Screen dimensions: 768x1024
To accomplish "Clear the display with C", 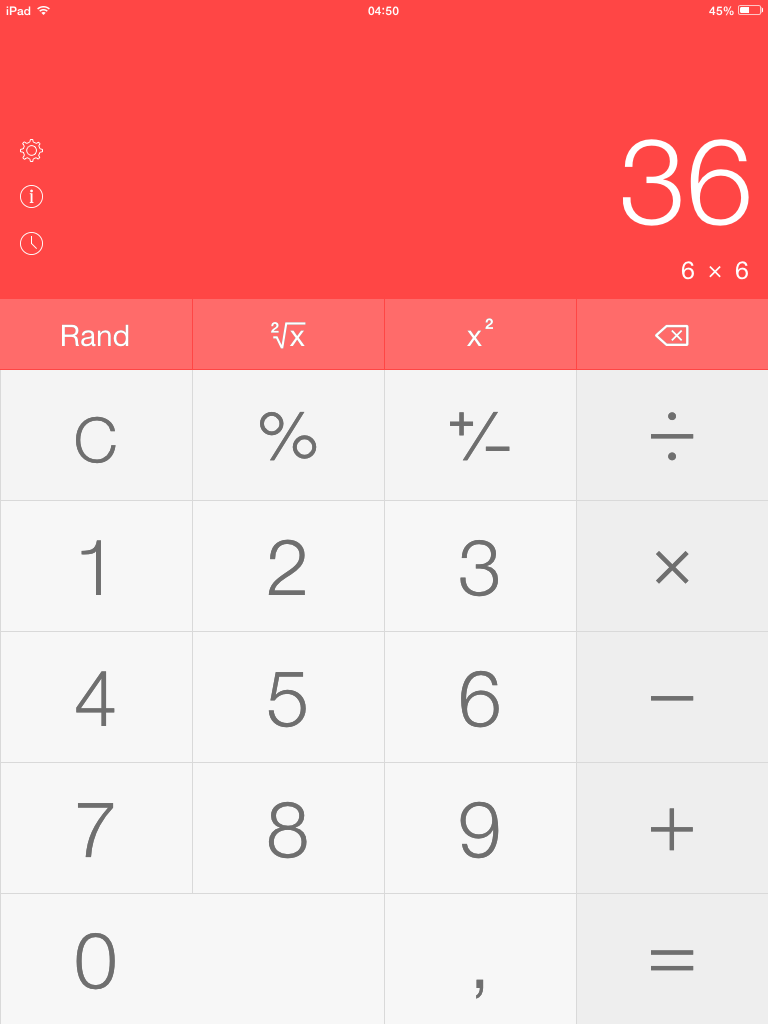I will tap(96, 437).
